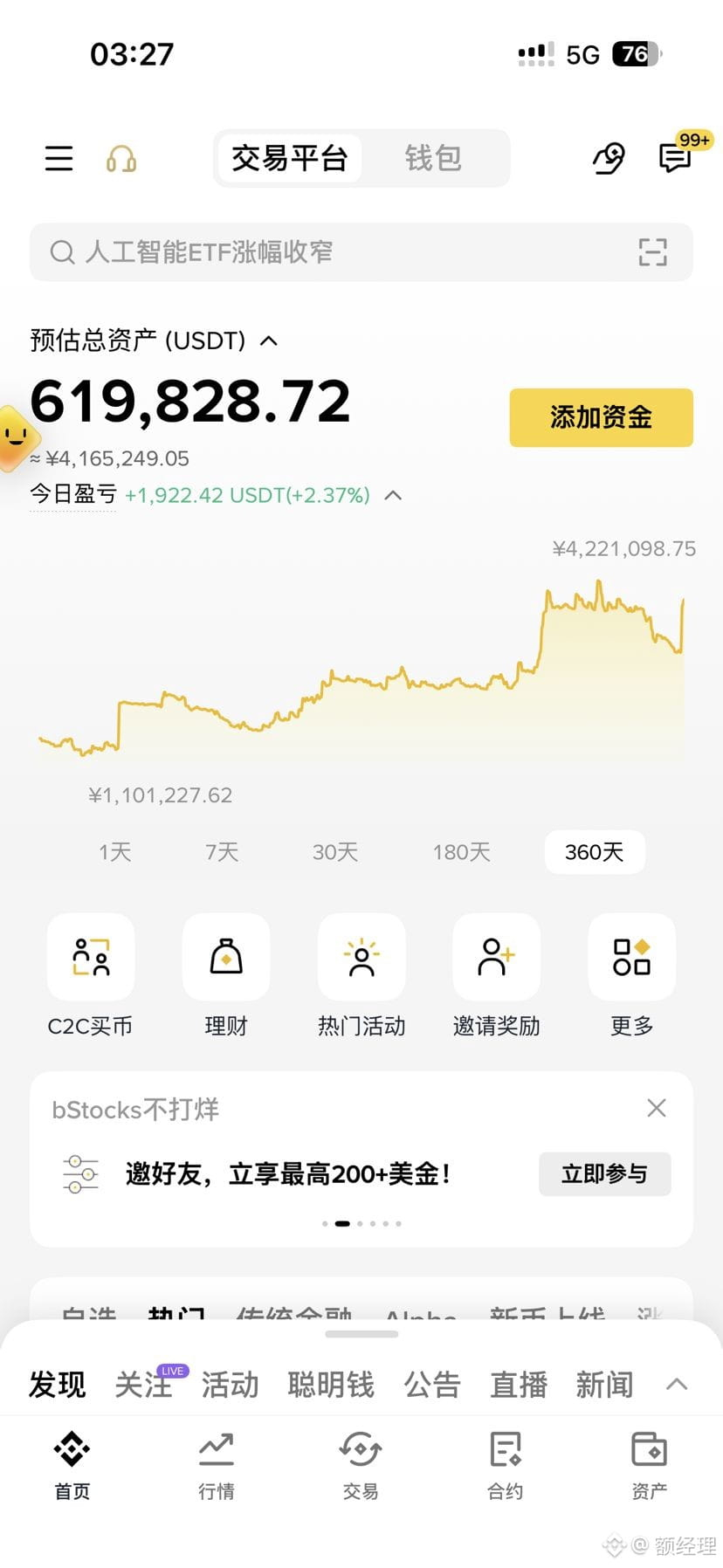Image resolution: width=723 pixels, height=1568 pixels.
Task: Switch to 聪明钱 feed tab
Action: coord(331,1385)
